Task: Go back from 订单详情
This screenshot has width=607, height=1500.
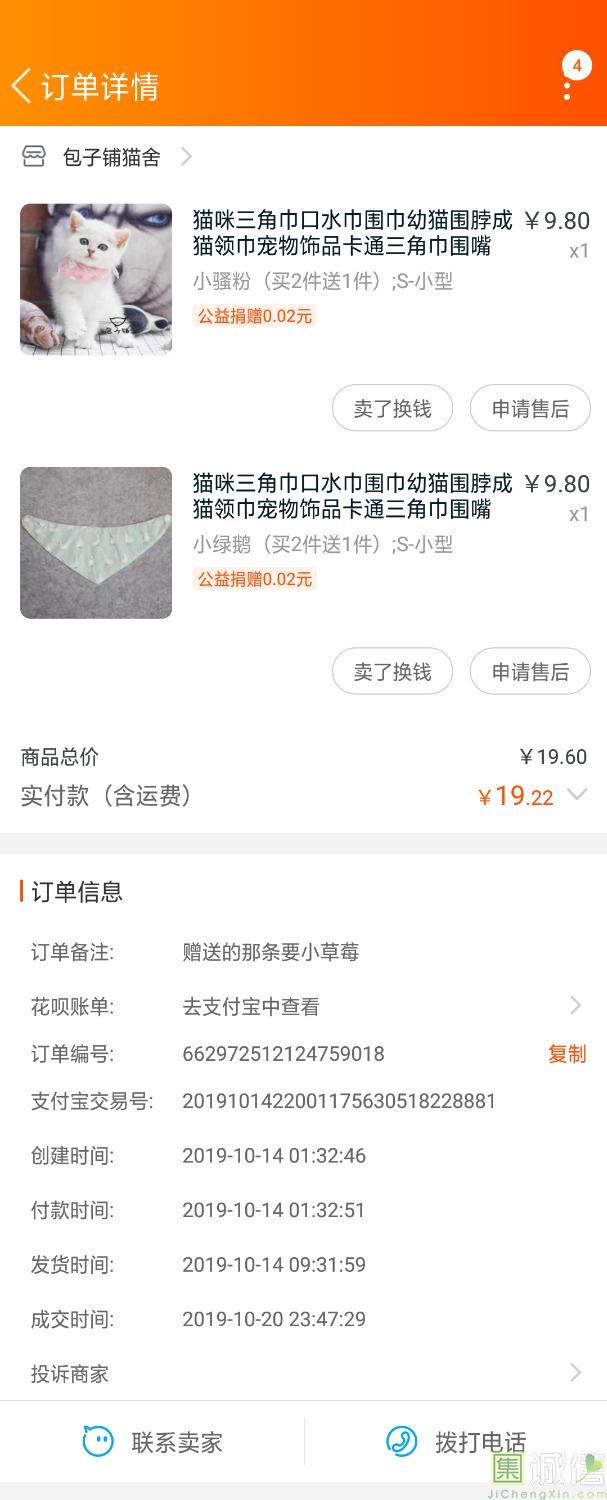Action: coord(22,86)
